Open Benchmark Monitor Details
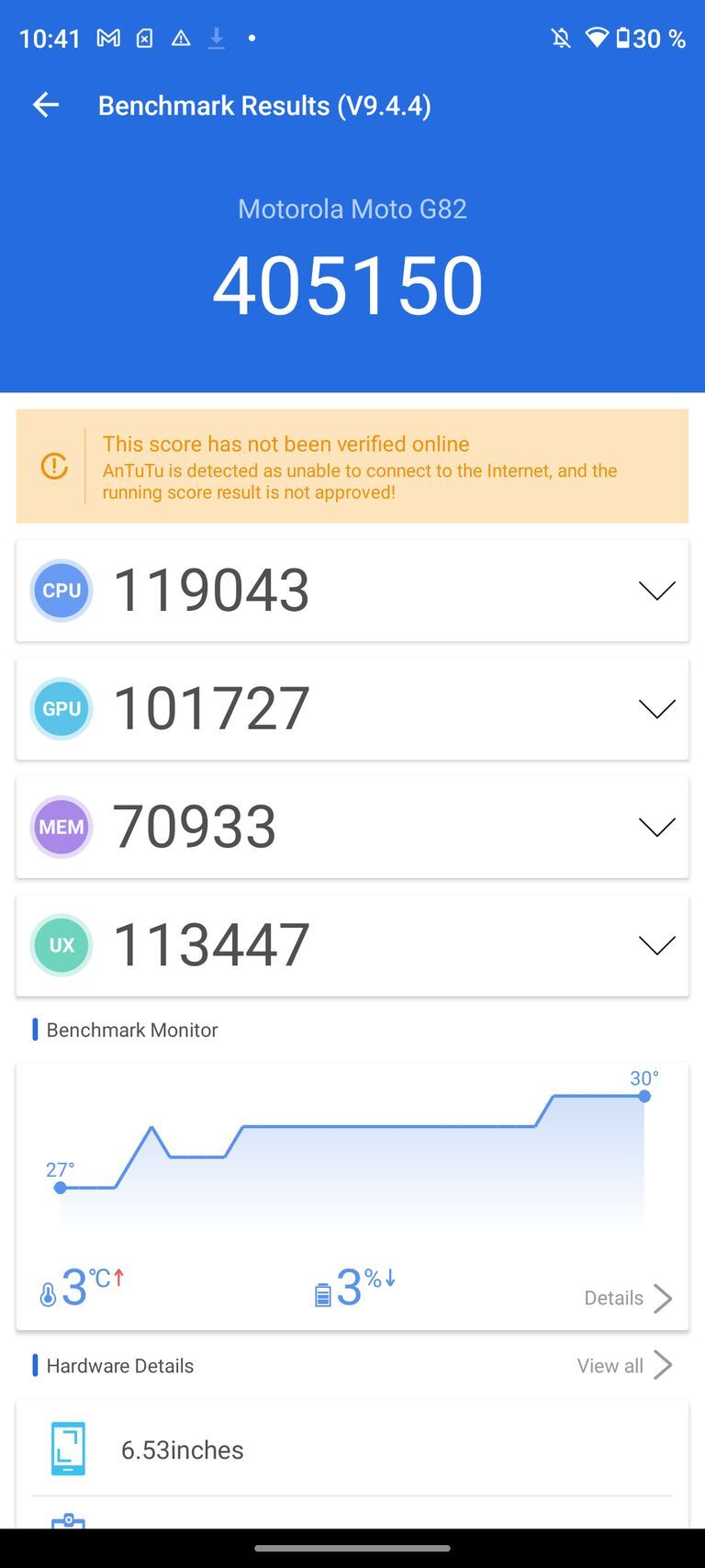The height and width of the screenshot is (1568, 705). click(628, 1298)
